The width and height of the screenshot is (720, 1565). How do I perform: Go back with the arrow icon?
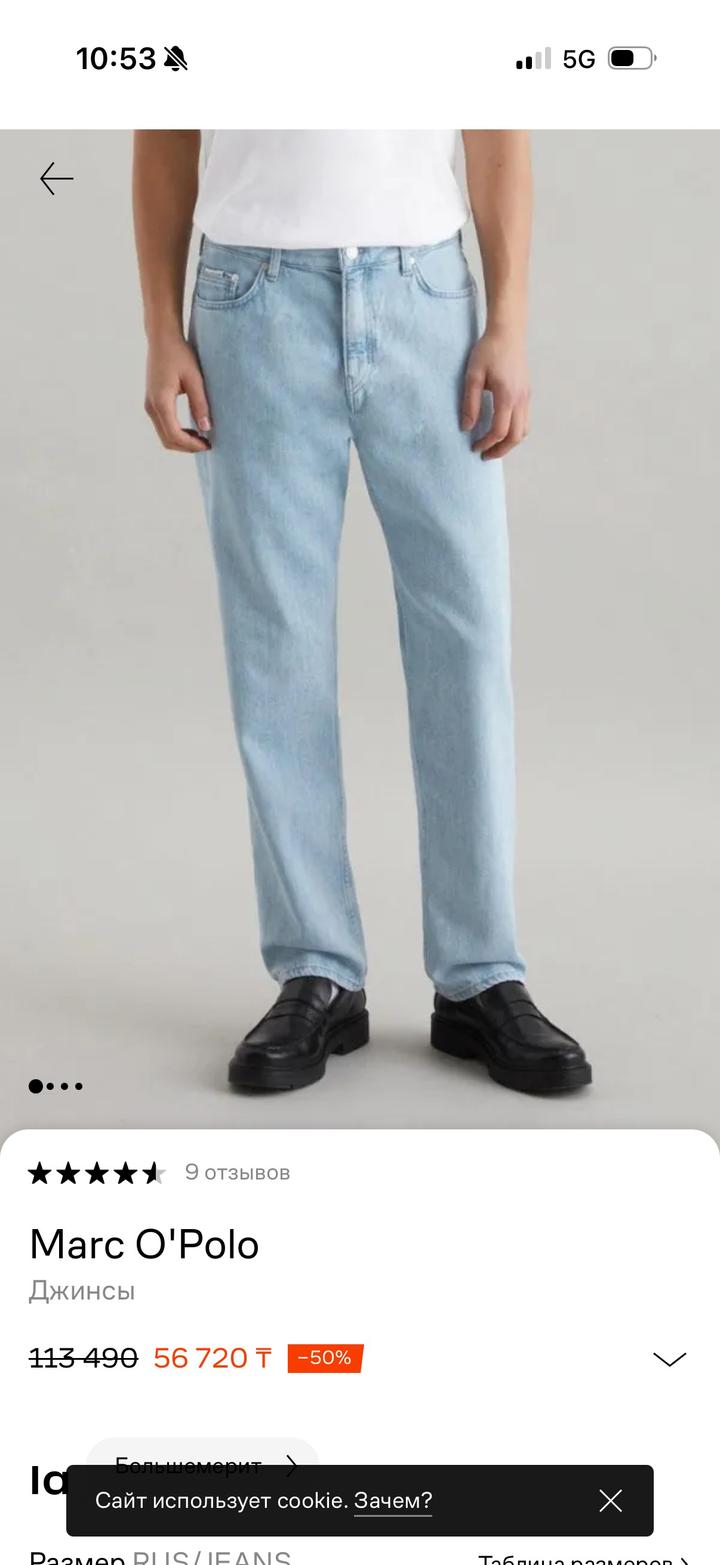[57, 179]
